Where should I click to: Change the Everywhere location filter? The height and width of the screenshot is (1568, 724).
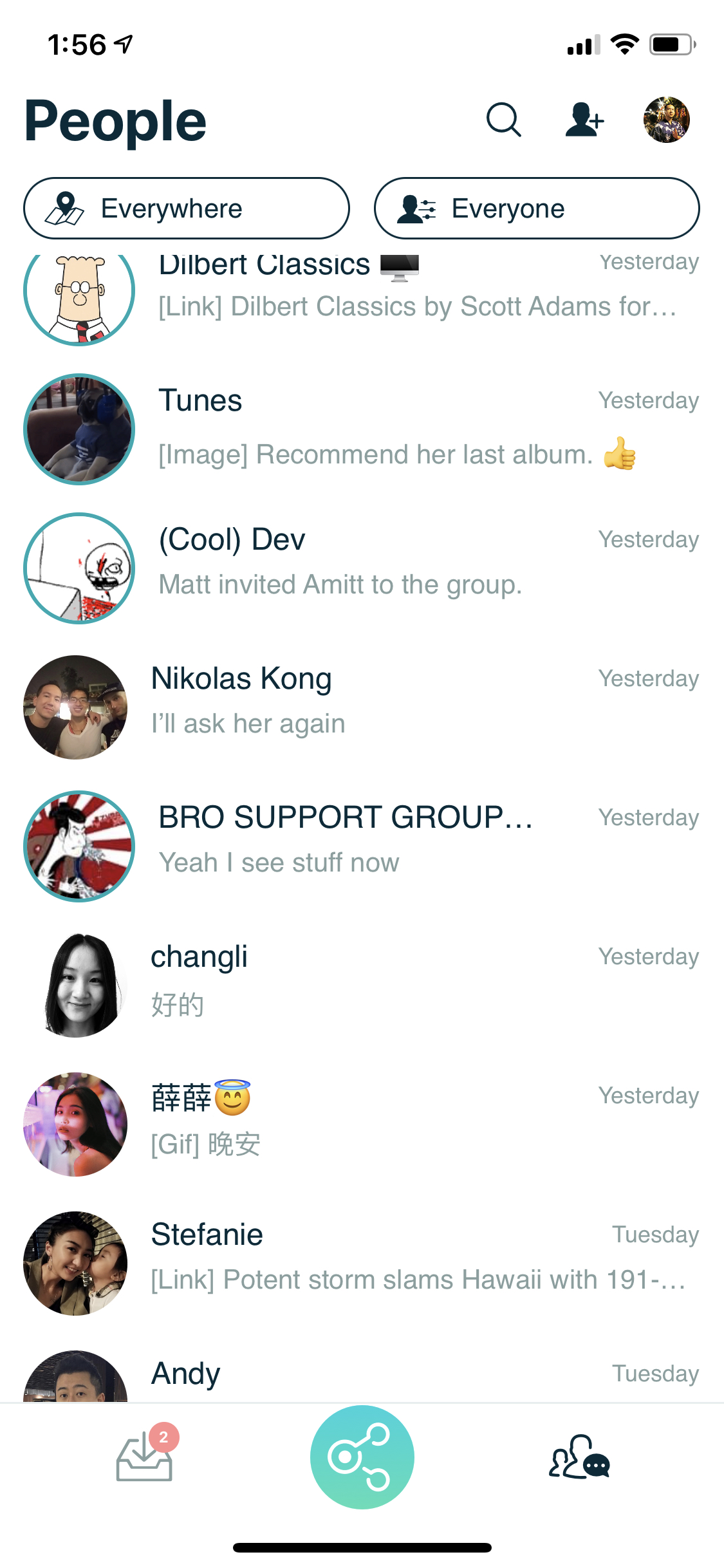coord(187,209)
